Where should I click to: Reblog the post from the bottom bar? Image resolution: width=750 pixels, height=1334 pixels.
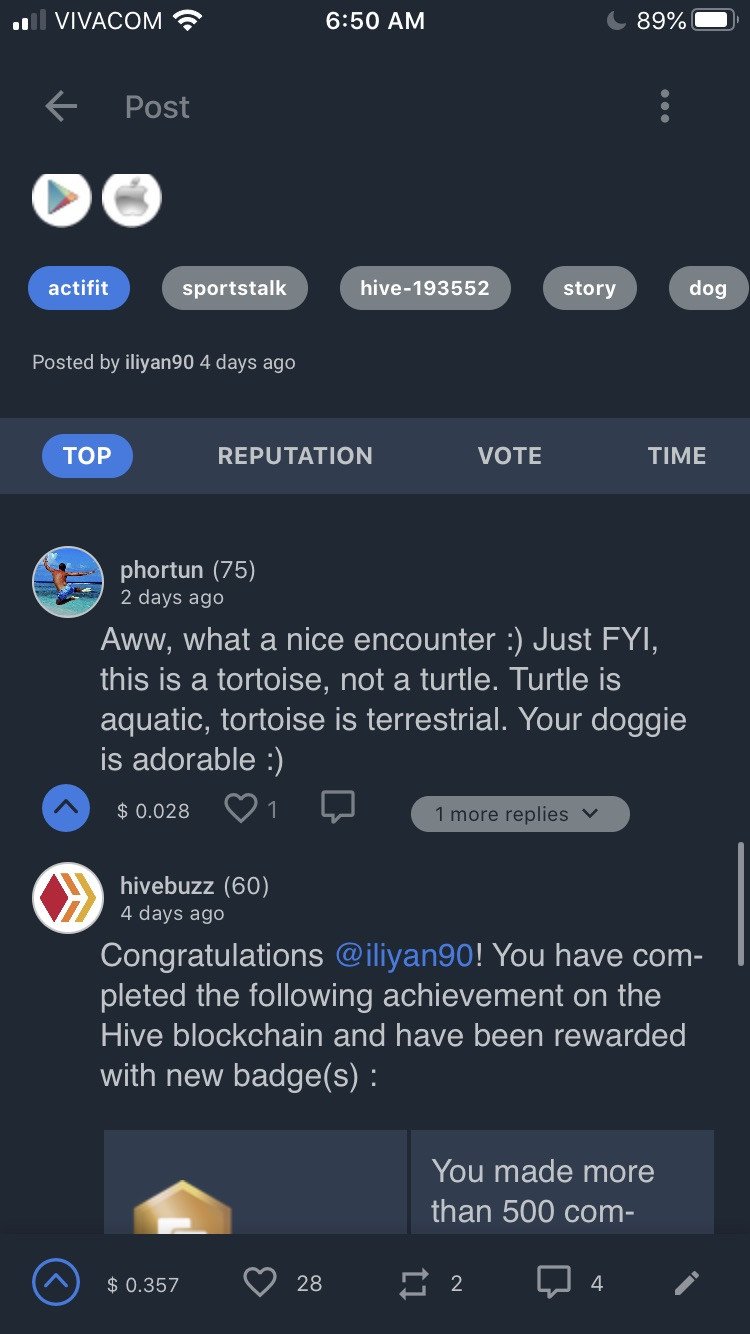[414, 1283]
